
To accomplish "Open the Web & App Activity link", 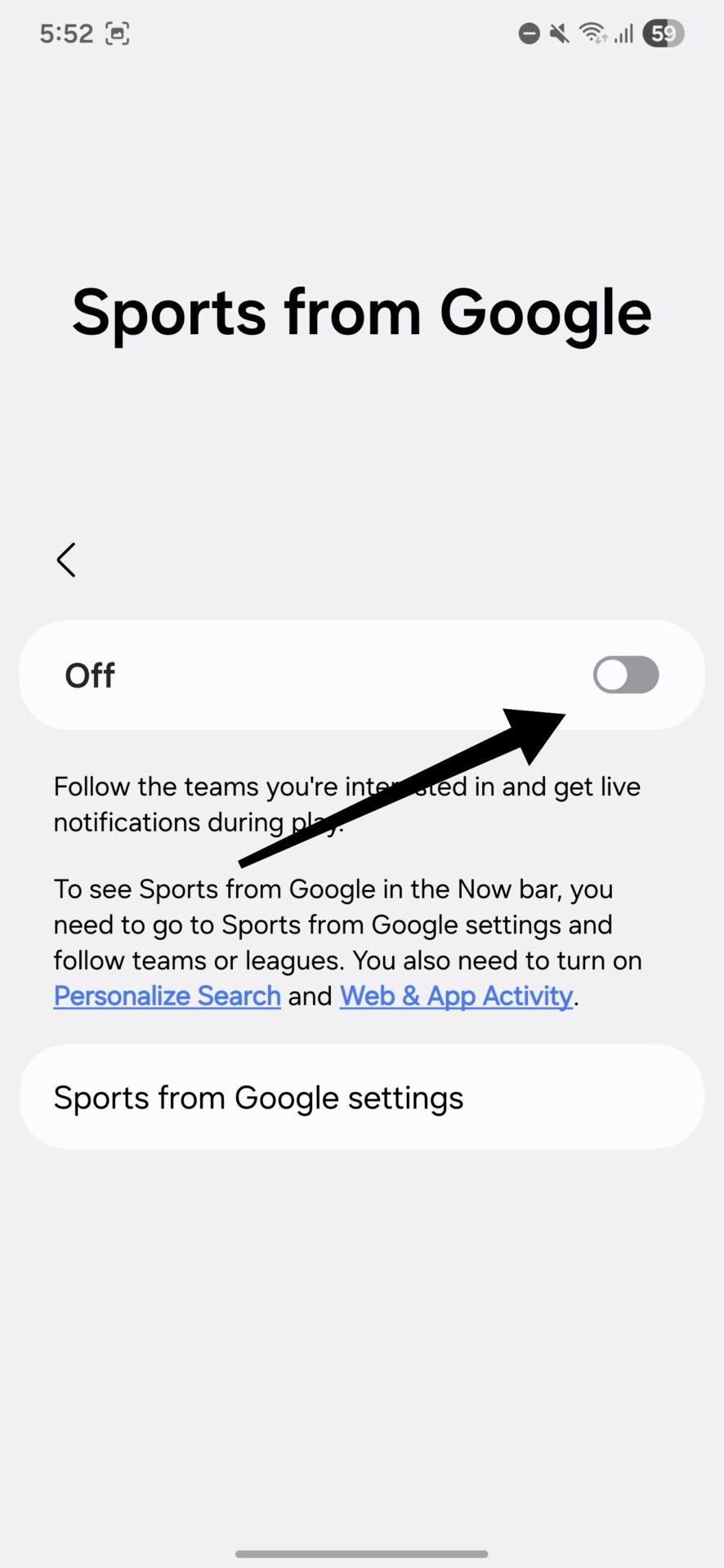I will [x=456, y=996].
